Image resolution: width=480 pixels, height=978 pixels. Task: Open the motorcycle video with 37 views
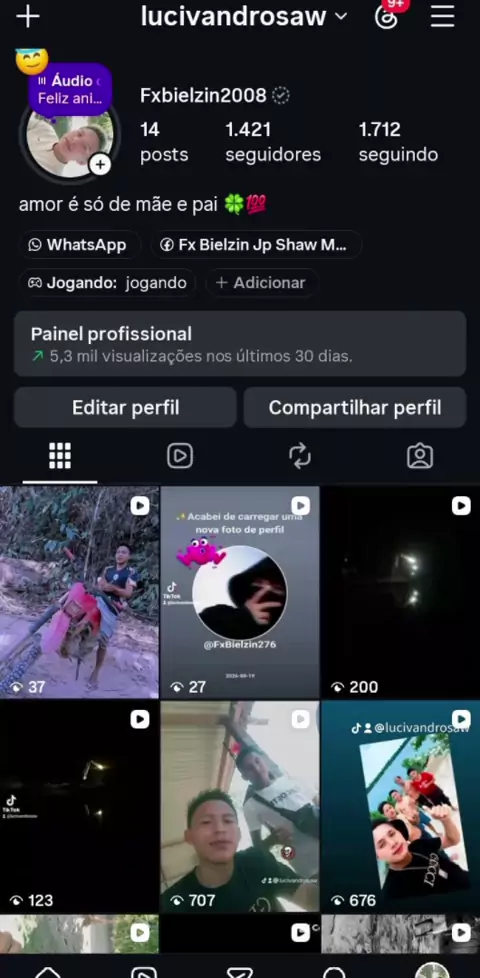(x=79, y=592)
